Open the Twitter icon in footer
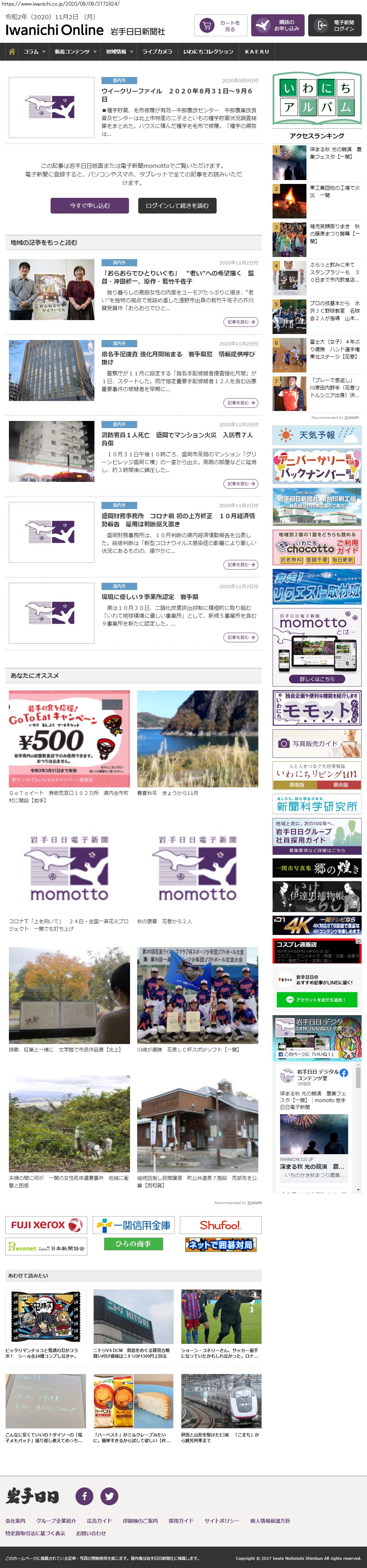 click(x=109, y=1496)
